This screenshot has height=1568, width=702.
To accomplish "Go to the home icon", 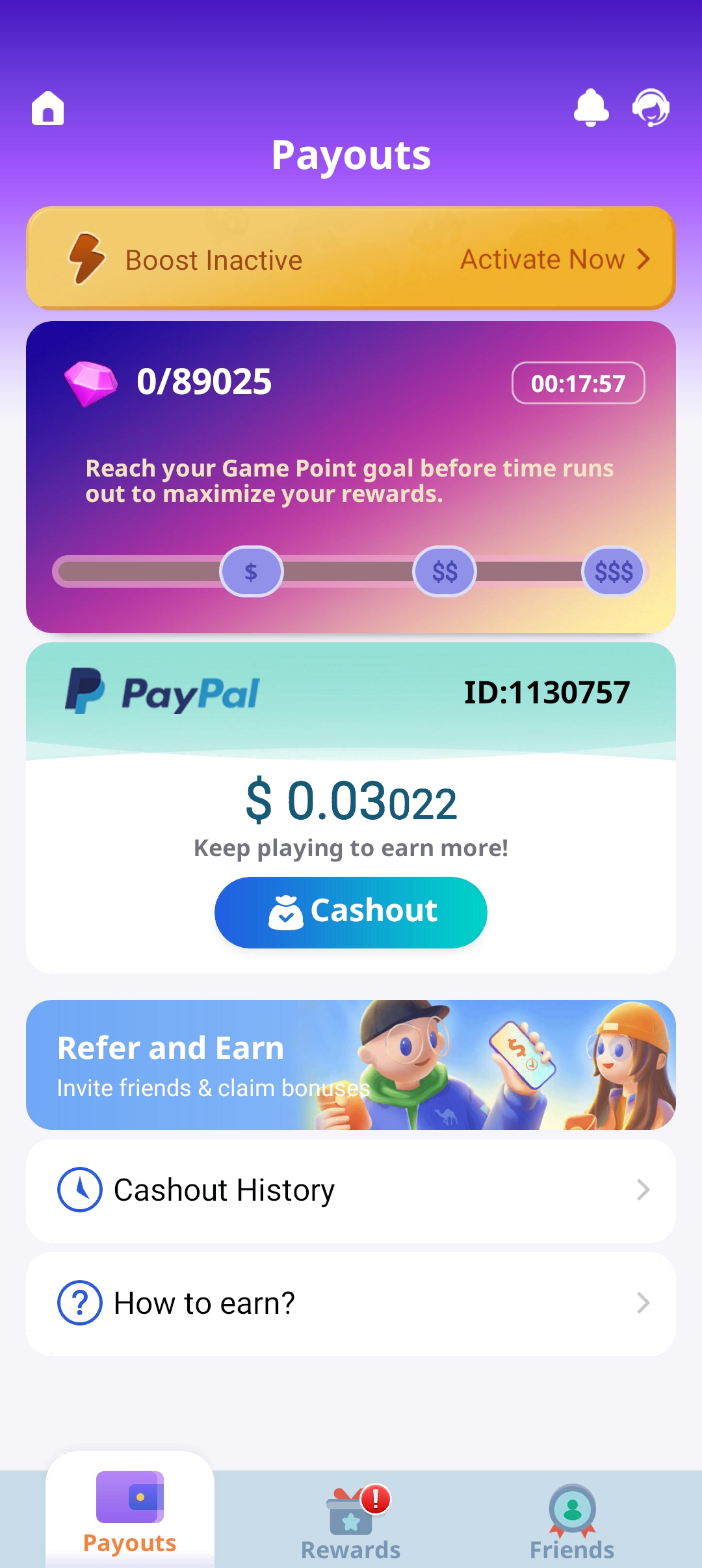I will (x=48, y=108).
